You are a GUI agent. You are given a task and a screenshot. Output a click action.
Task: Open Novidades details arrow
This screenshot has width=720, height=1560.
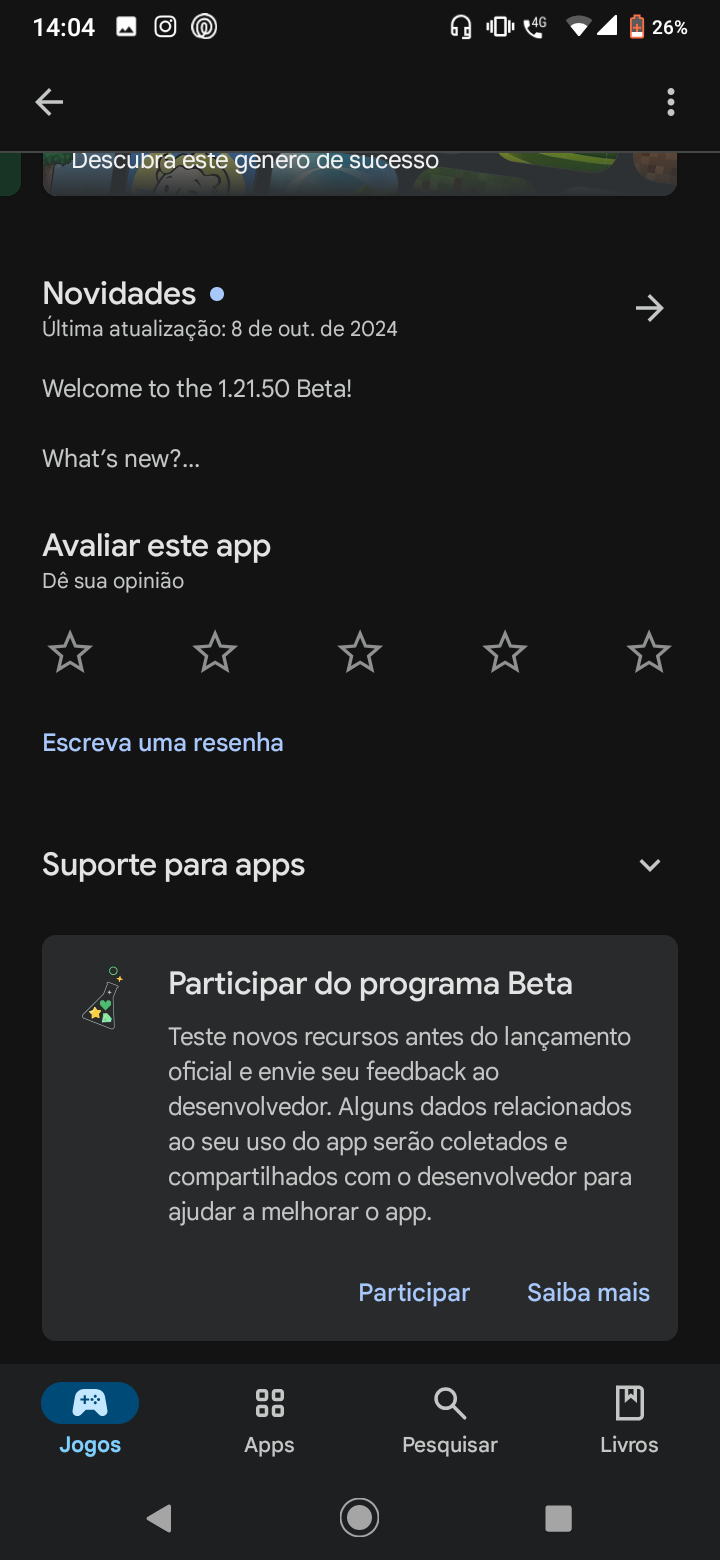649,308
